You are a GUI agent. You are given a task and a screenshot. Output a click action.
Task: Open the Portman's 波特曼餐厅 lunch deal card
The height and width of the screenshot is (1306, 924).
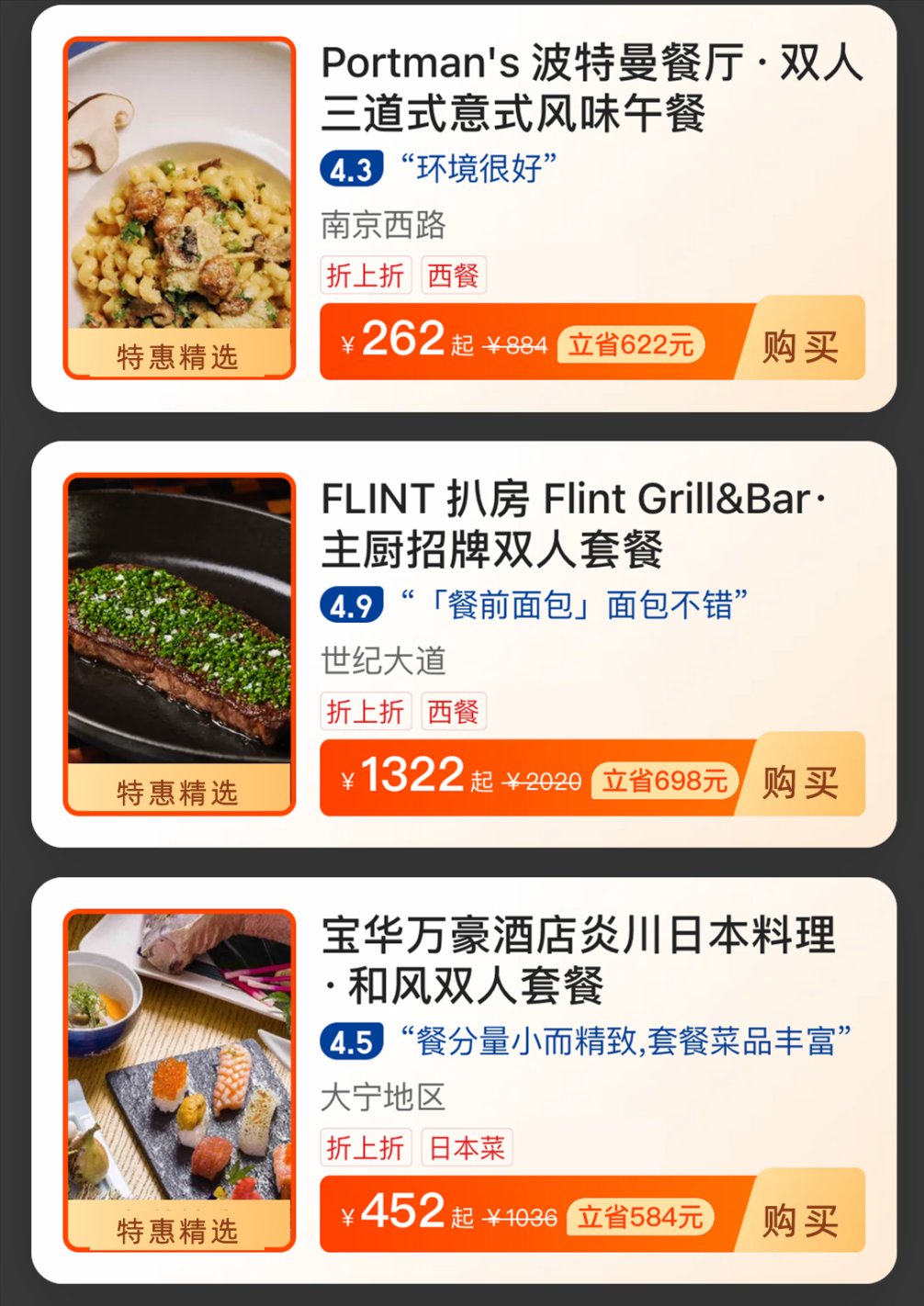point(592,89)
